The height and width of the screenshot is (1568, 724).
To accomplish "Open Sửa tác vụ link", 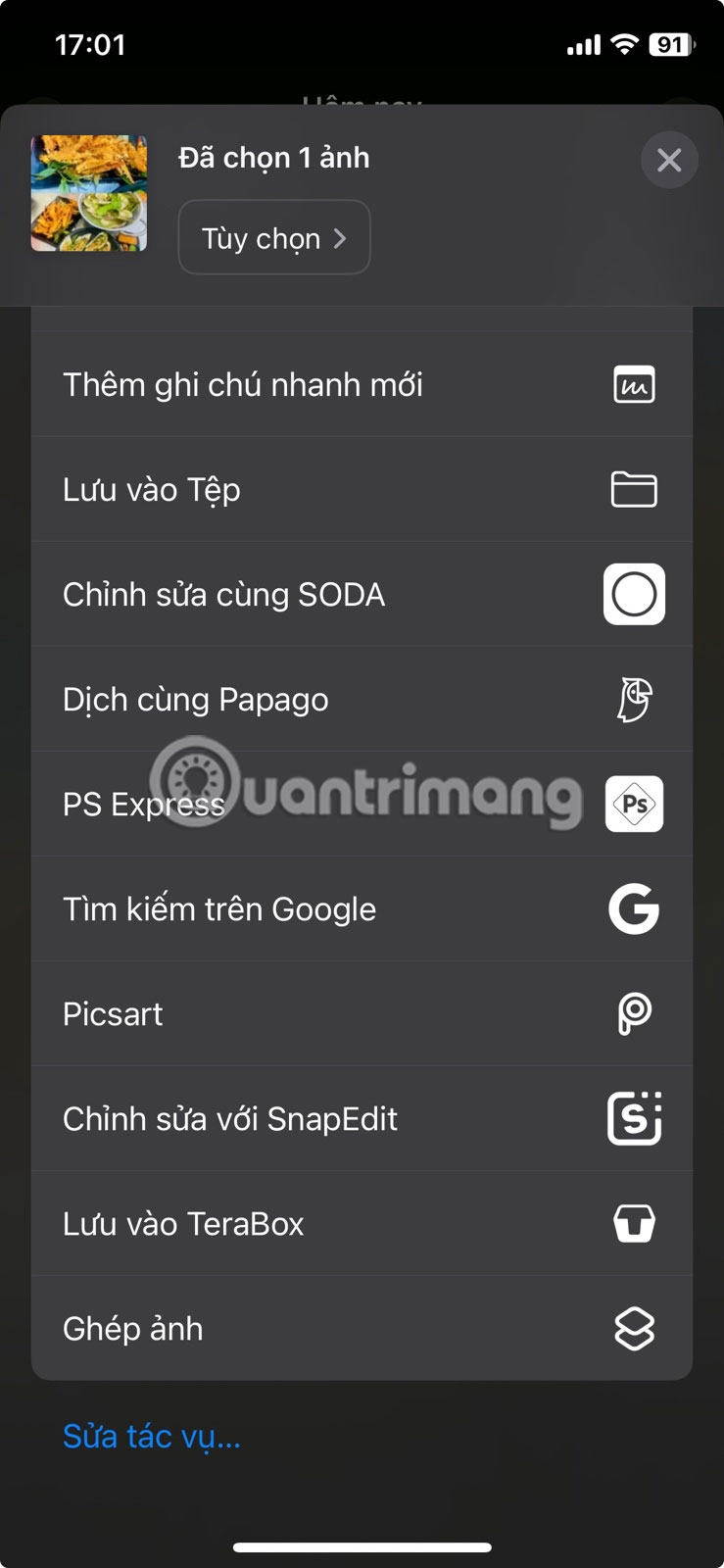I will (152, 1437).
